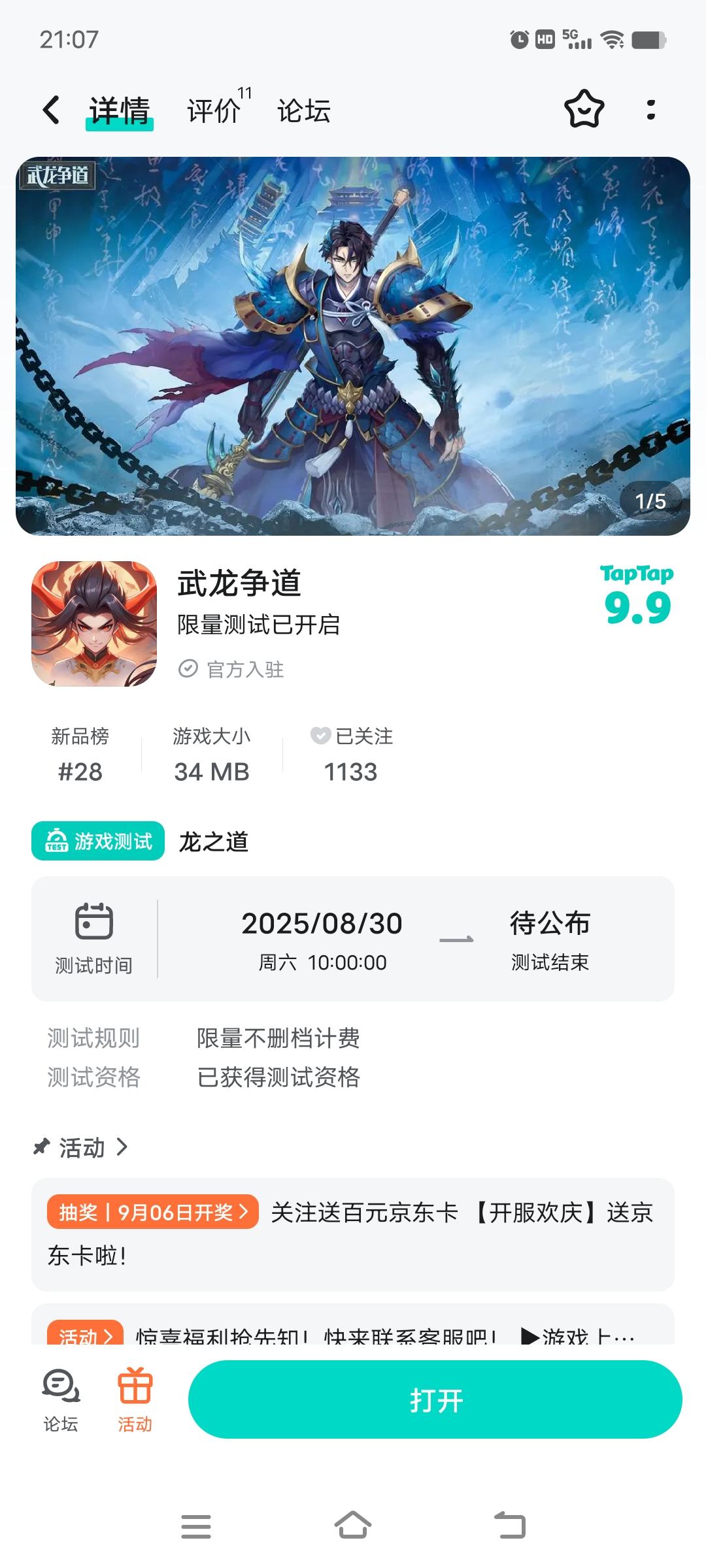The height and width of the screenshot is (1568, 706).
Task: Go to the system home screen
Action: pos(353,1526)
